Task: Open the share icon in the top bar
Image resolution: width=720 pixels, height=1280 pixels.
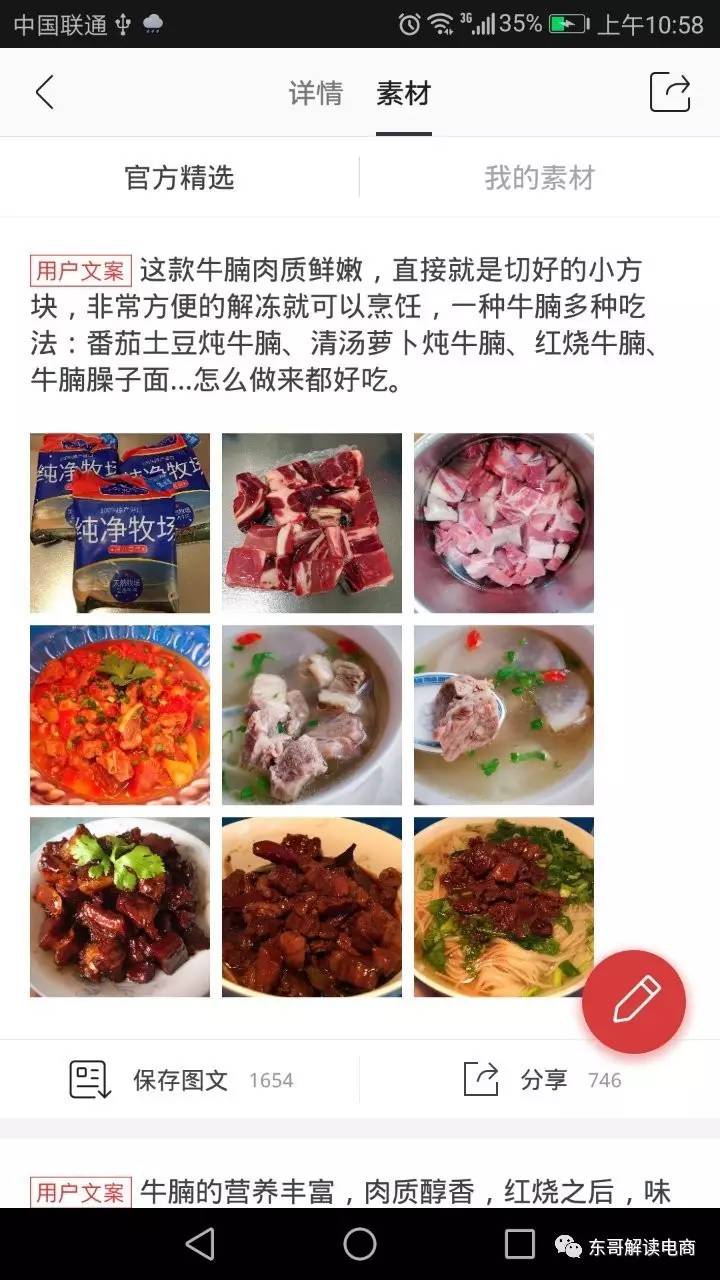Action: 669,93
